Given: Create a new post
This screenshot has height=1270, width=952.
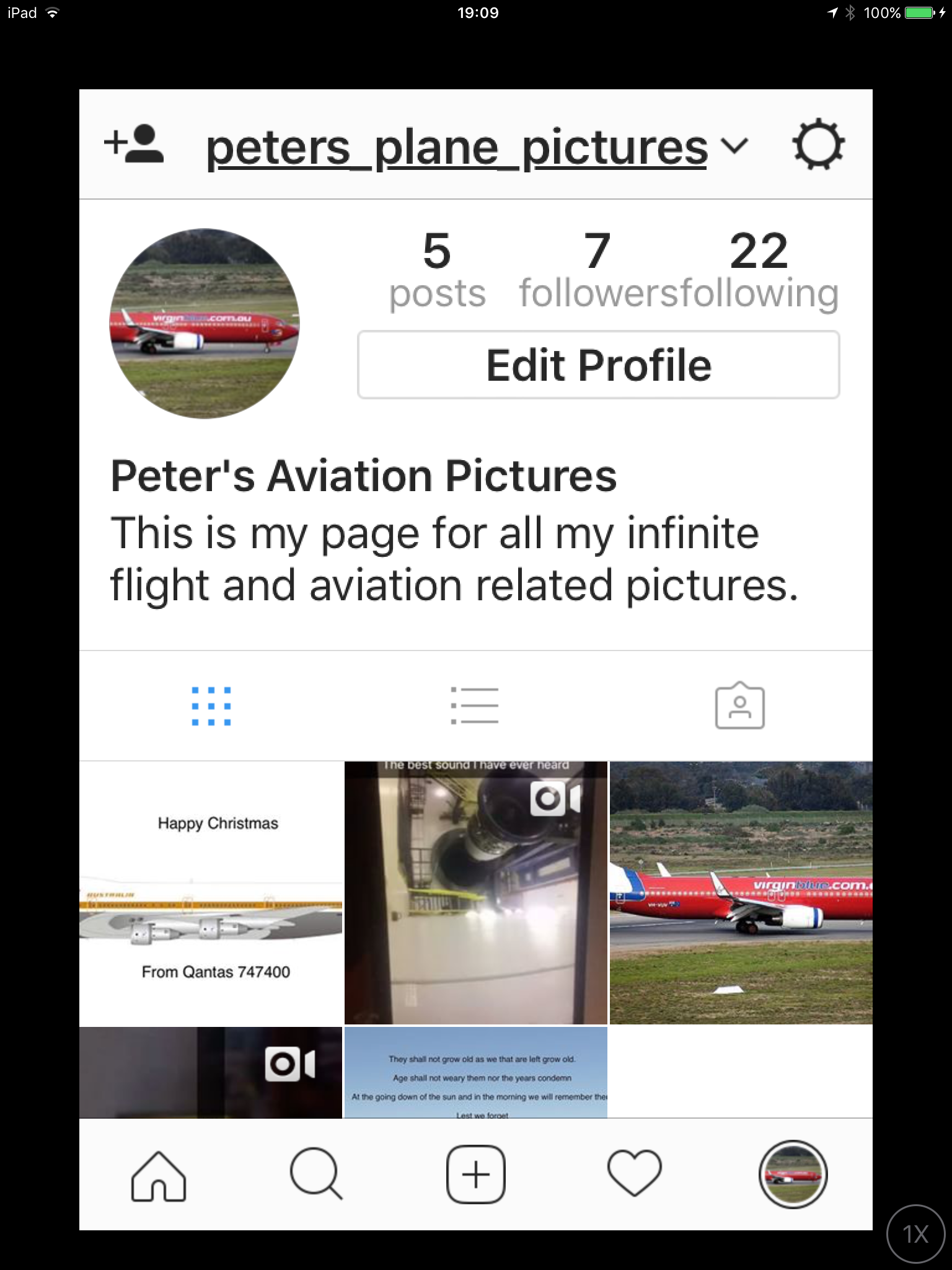Looking at the screenshot, I should tap(476, 1175).
